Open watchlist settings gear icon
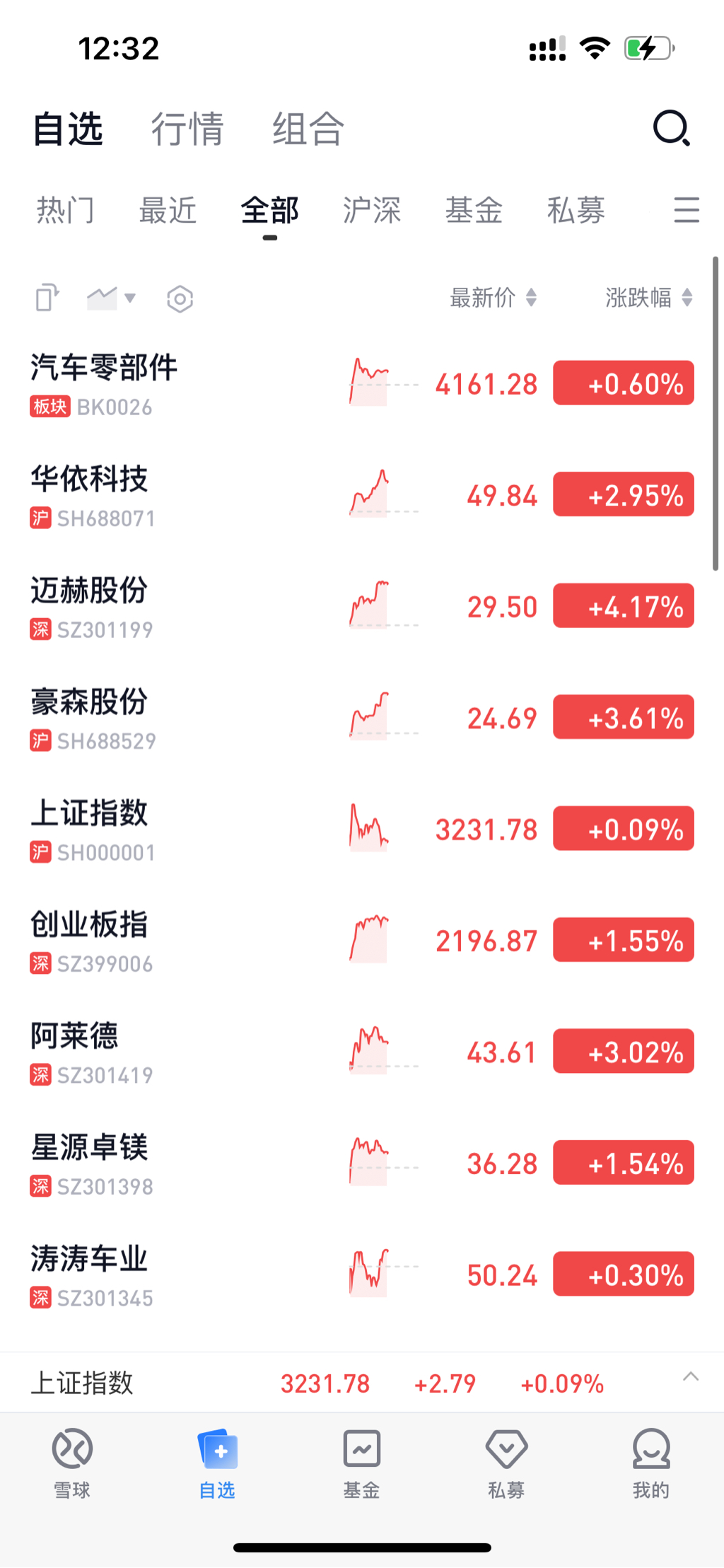The width and height of the screenshot is (724, 1568). pos(180,298)
